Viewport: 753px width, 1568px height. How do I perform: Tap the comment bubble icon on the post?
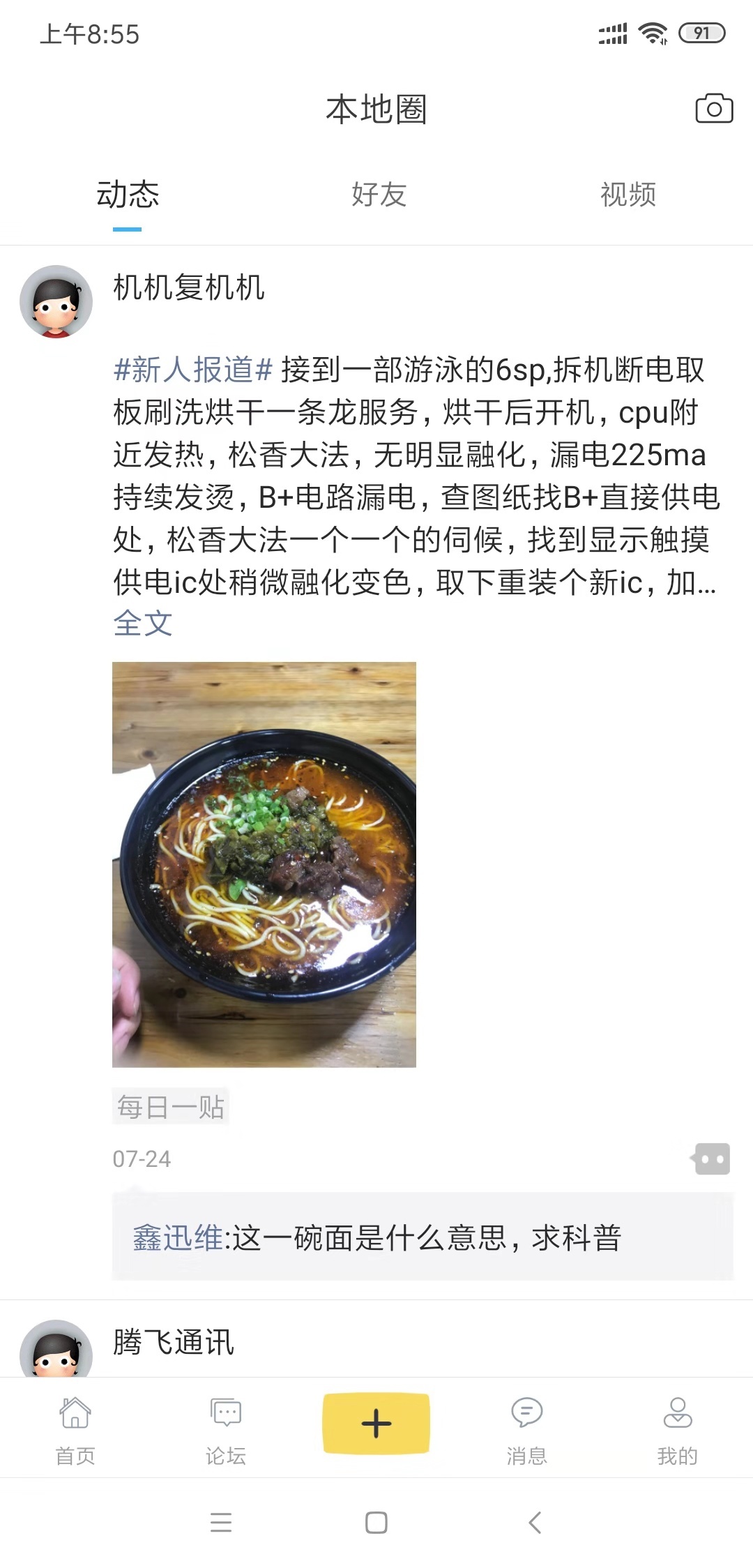pos(710,1158)
